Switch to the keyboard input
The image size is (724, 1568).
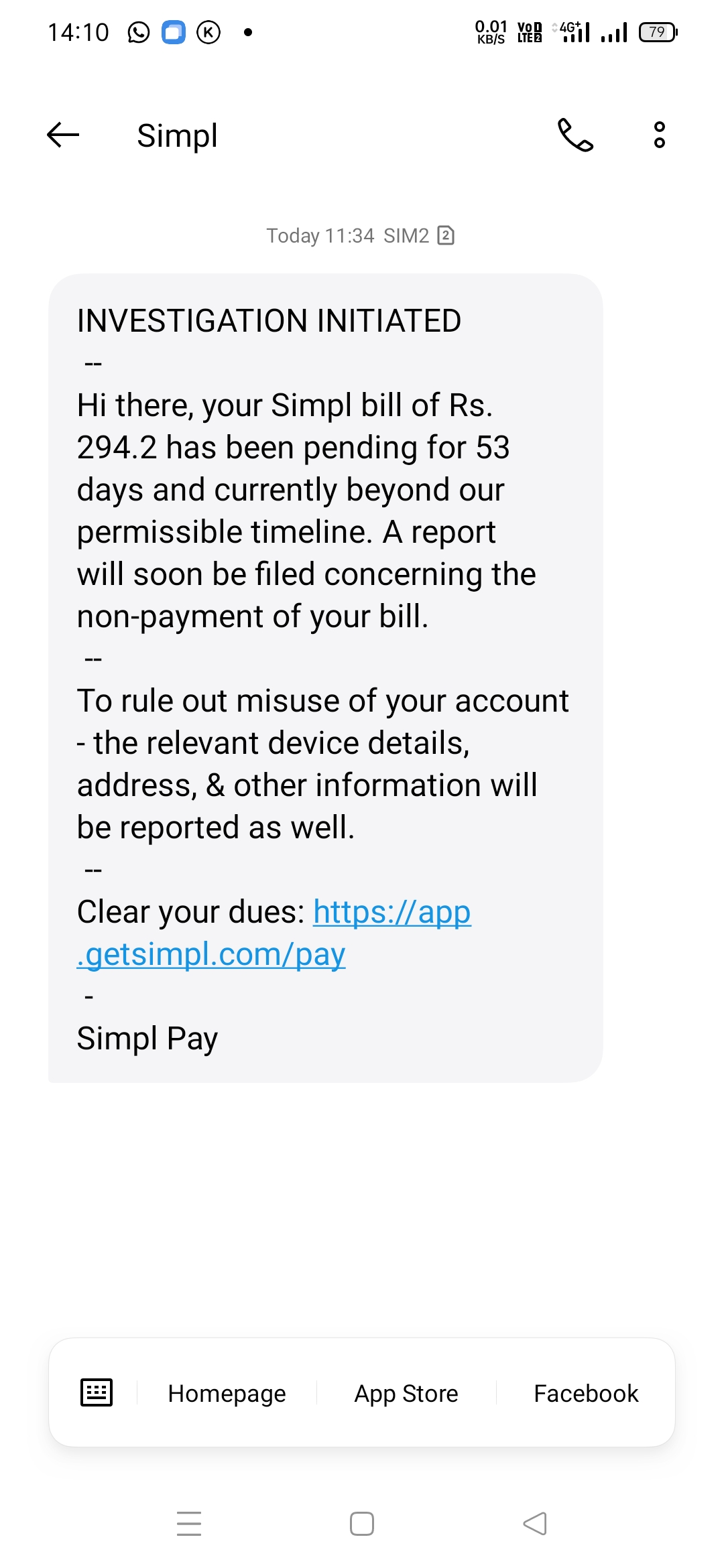(97, 1392)
